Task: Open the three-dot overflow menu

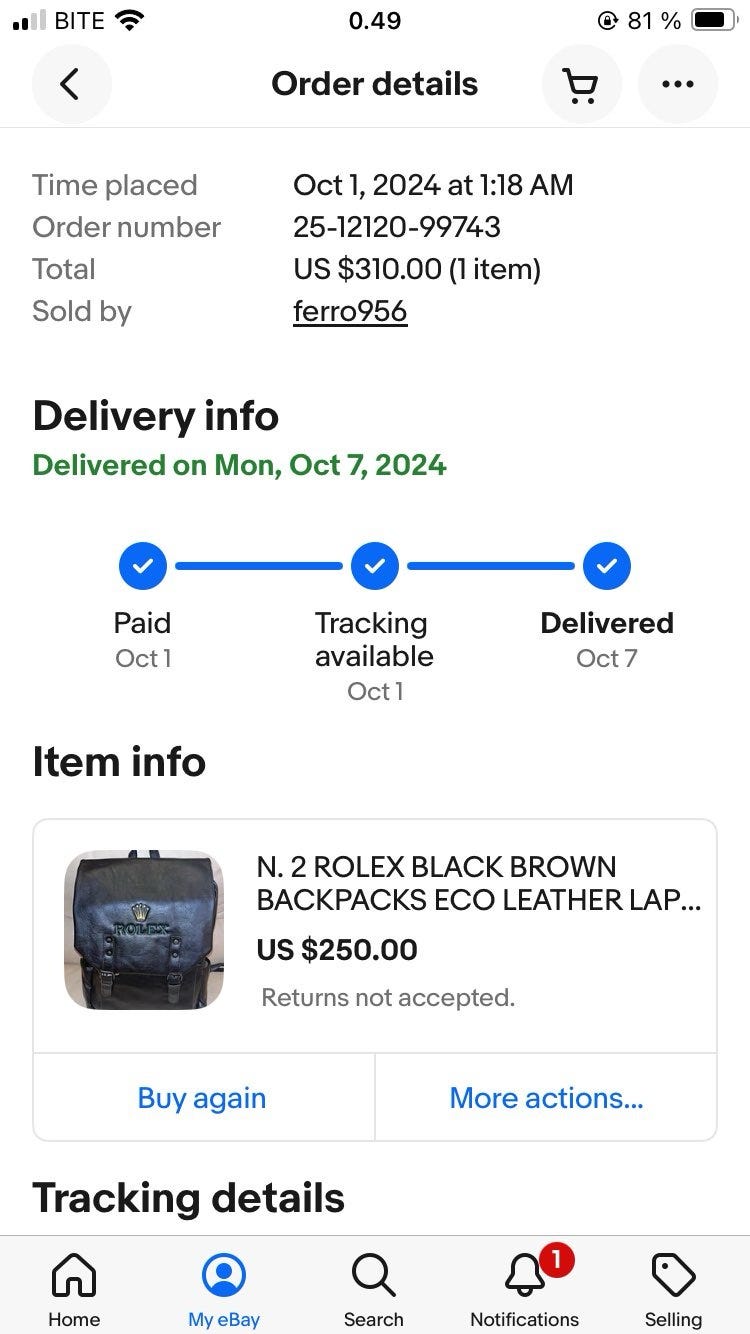Action: 677,85
